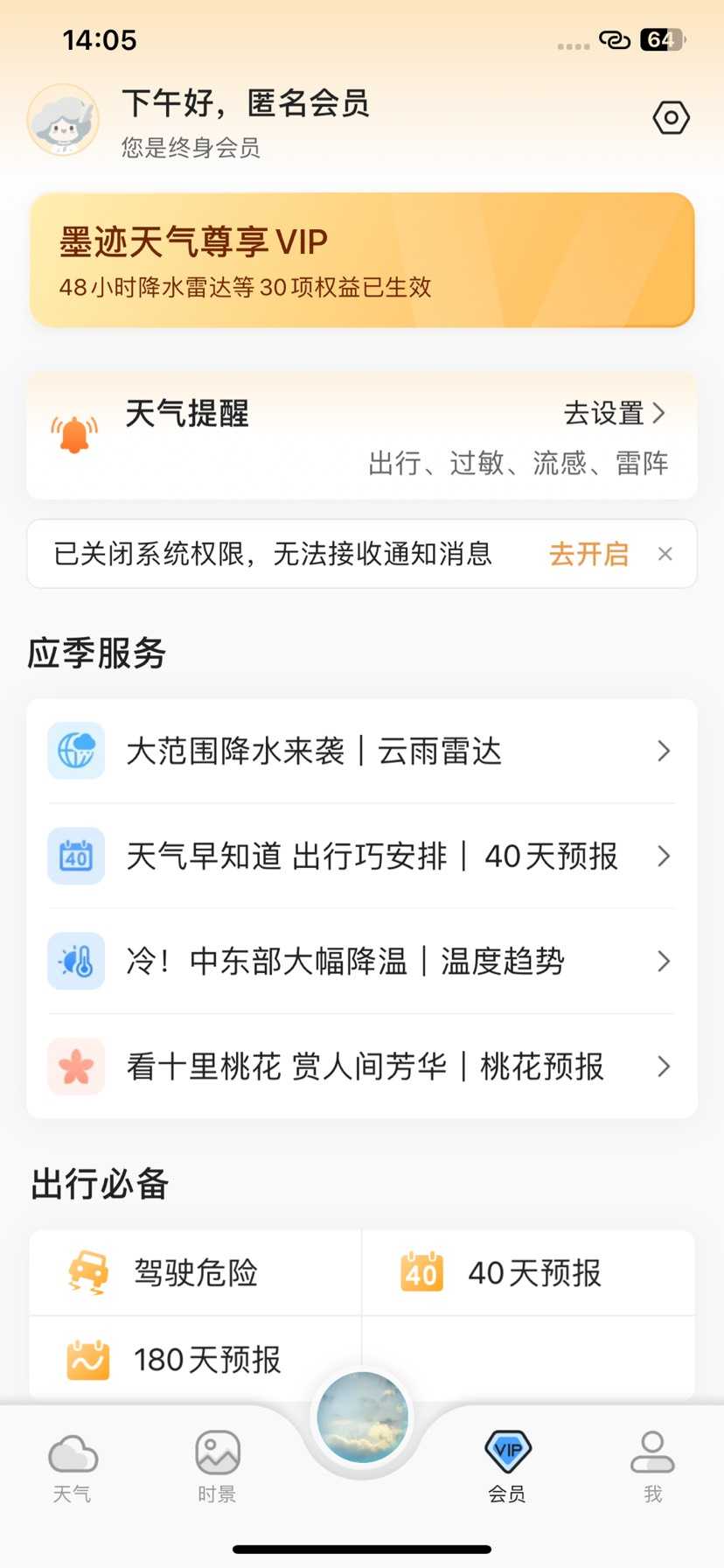Open 180天预报 forecast

pyautogui.click(x=195, y=1359)
